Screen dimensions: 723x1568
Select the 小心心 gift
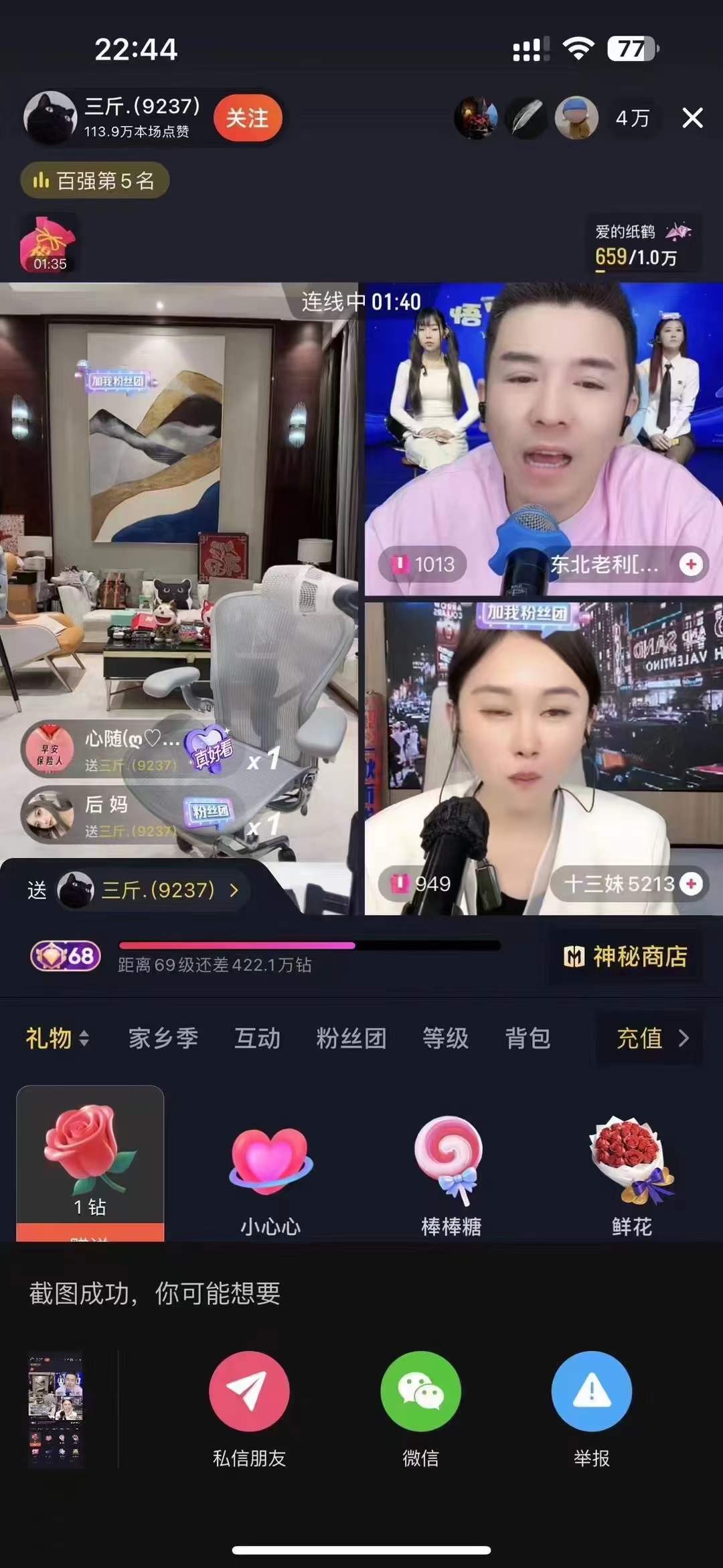[x=270, y=1172]
